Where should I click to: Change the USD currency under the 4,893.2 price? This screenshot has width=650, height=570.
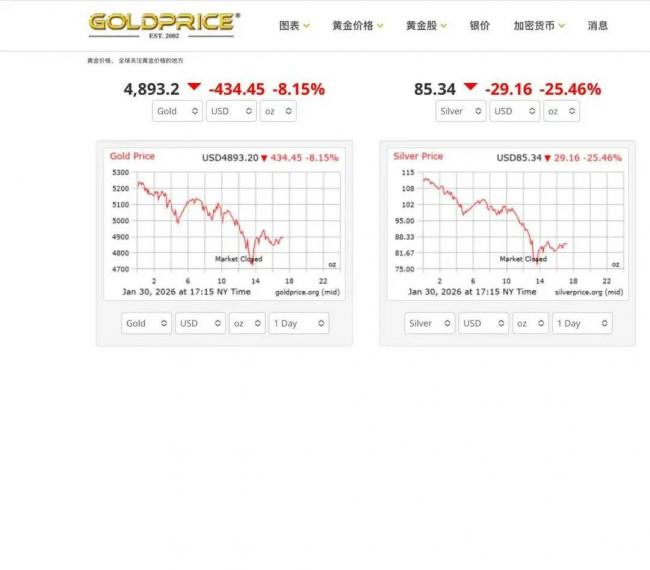coord(231,111)
